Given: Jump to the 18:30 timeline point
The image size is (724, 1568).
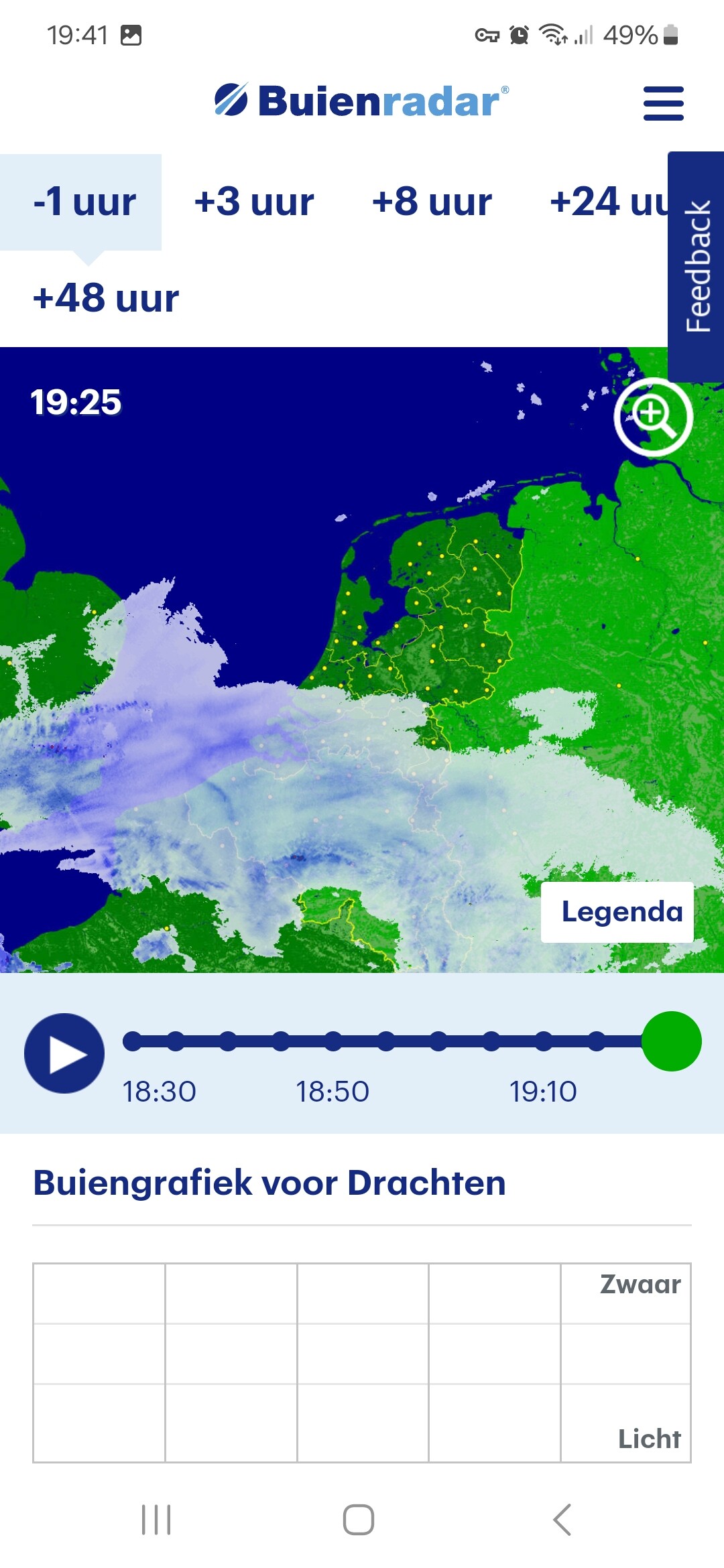Looking at the screenshot, I should point(133,1041).
